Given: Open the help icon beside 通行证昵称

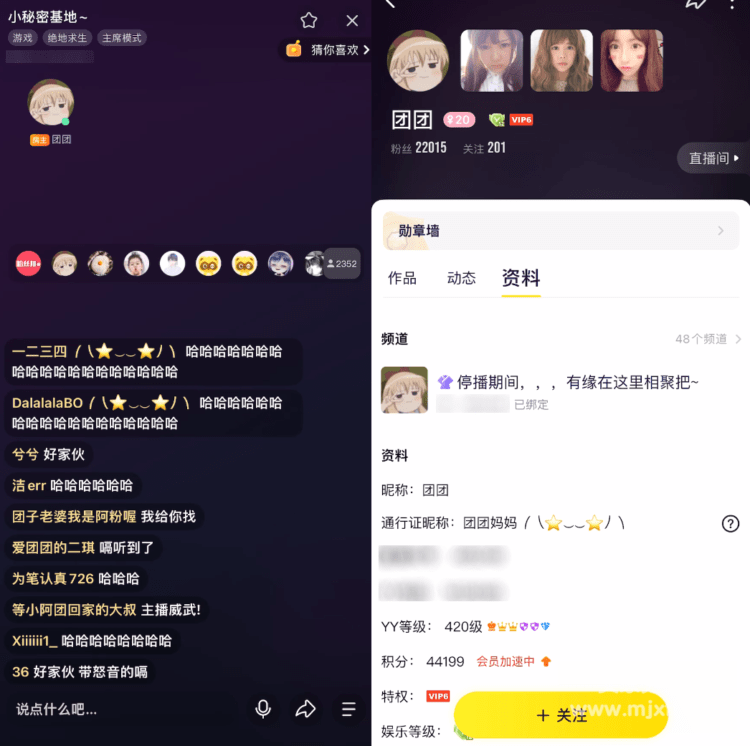Looking at the screenshot, I should coord(731,523).
